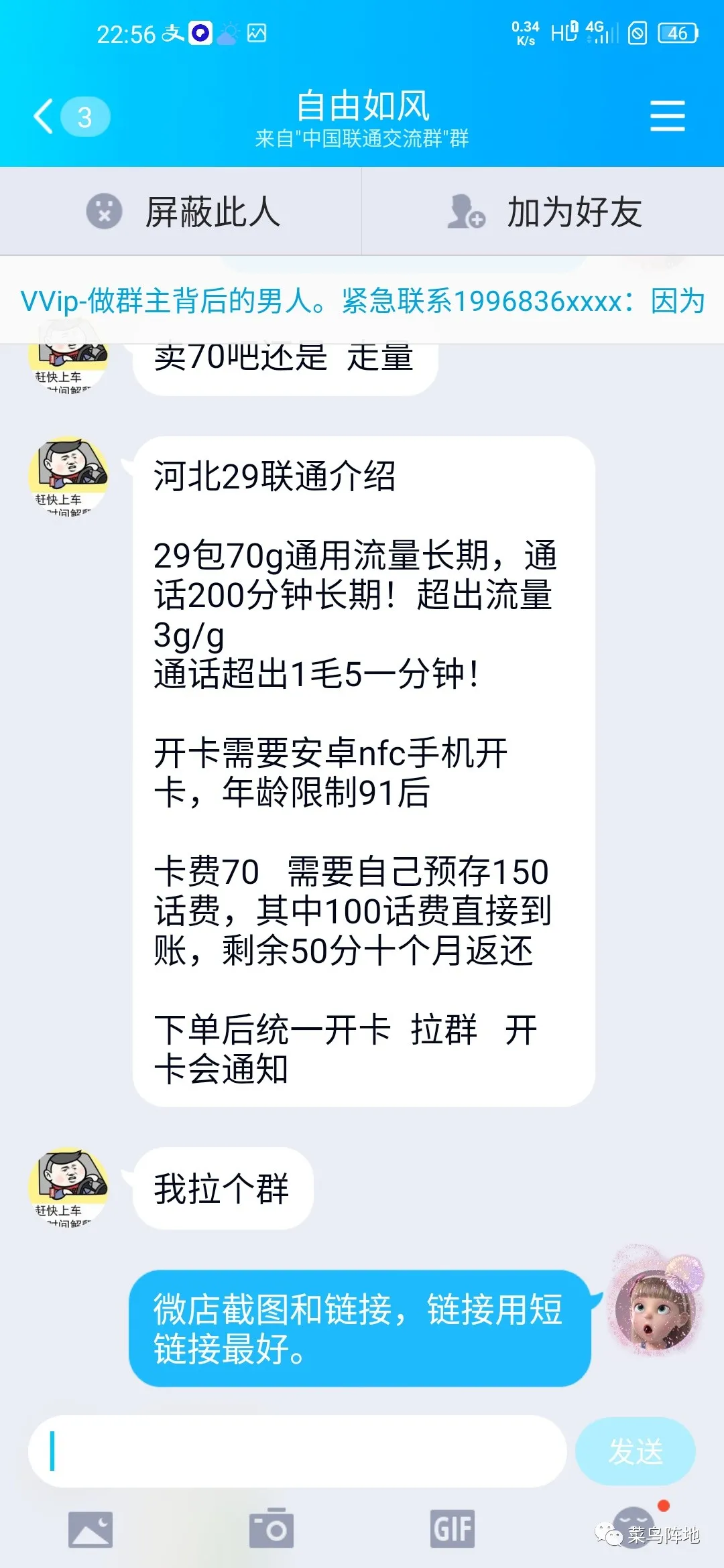Open the camera to take a photo
This screenshot has width=724, height=1568.
[271, 1529]
